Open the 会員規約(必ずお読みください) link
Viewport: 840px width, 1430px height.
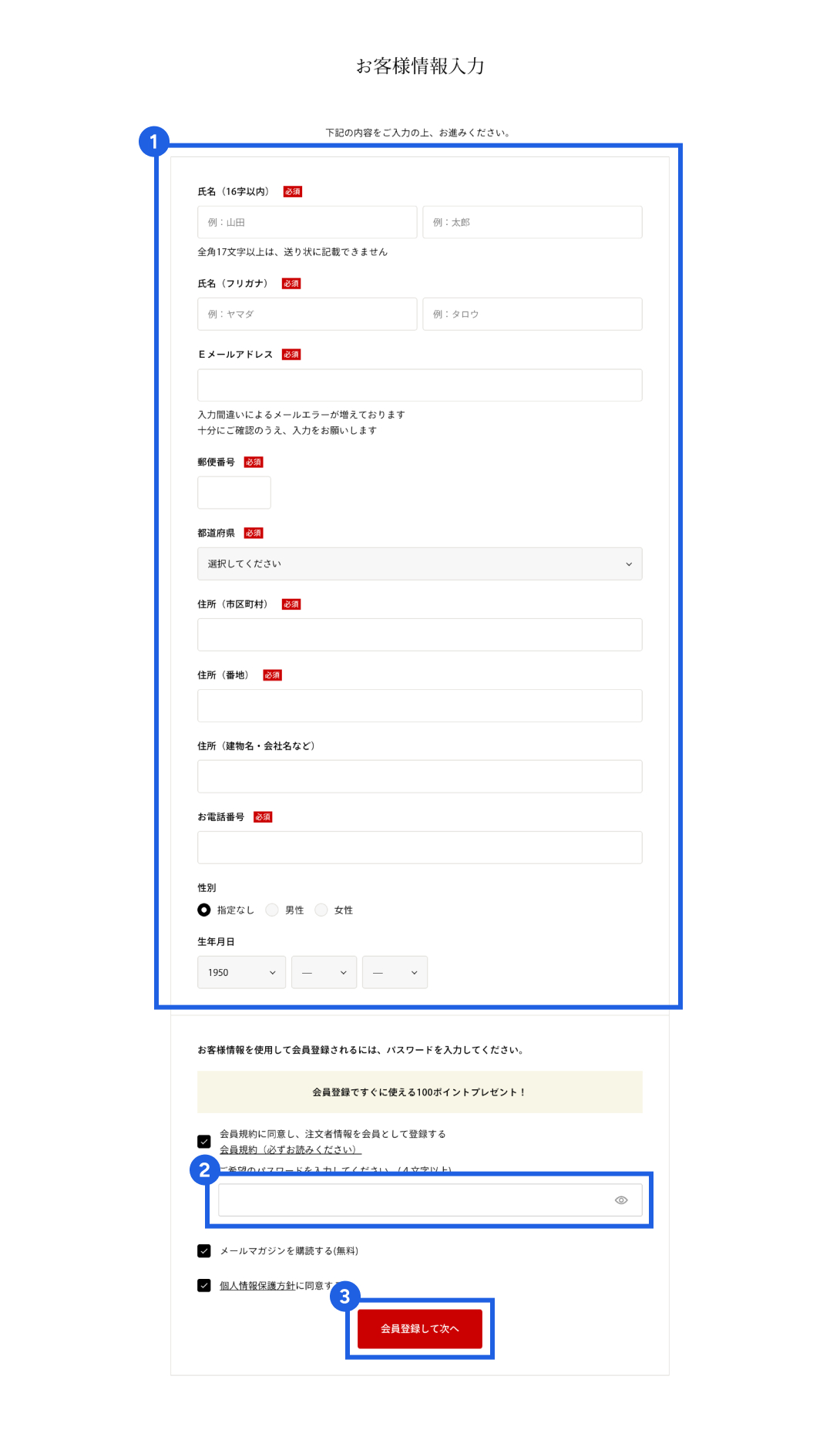(x=291, y=1149)
